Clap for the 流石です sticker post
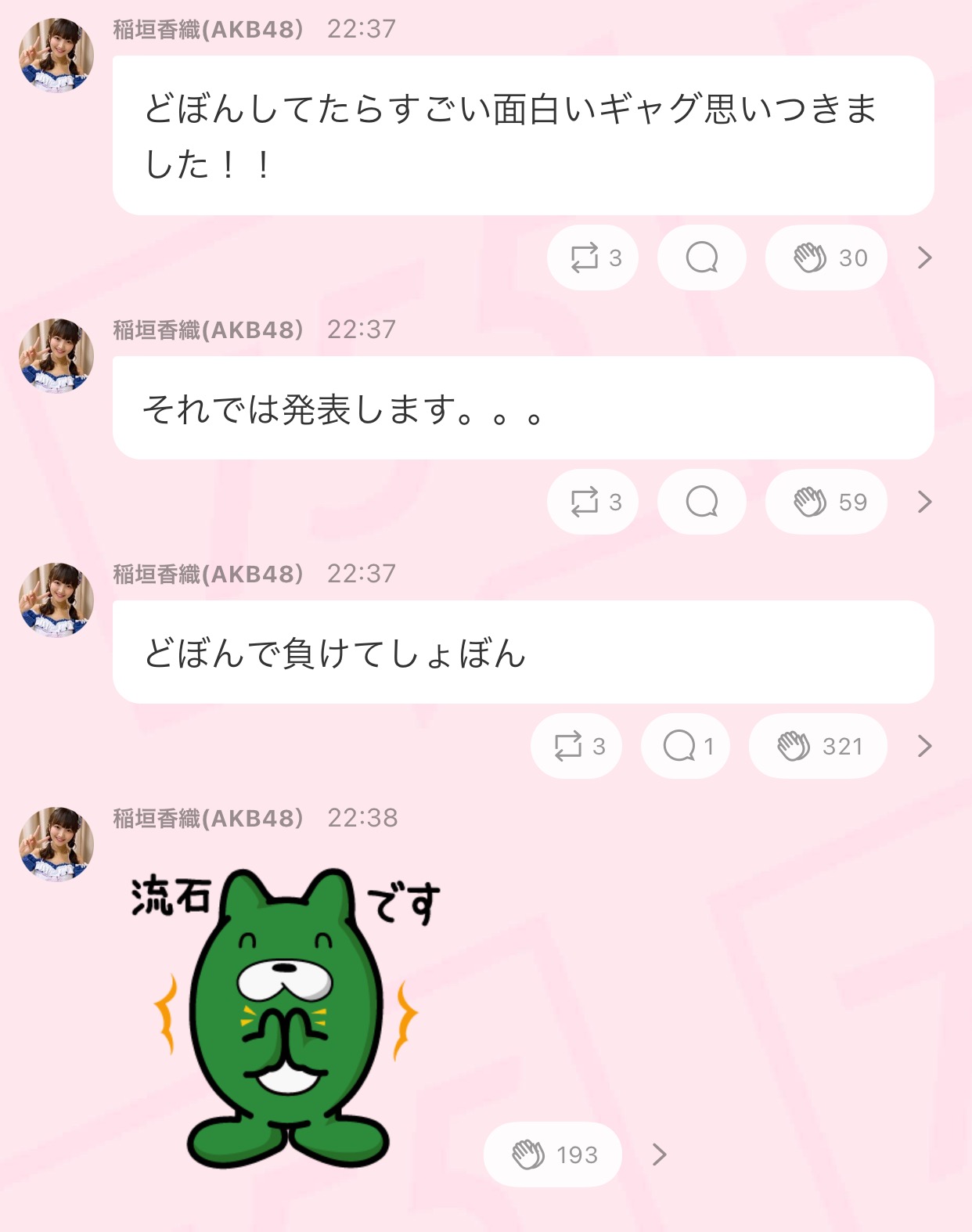This screenshot has height=1232, width=972. (x=553, y=1155)
